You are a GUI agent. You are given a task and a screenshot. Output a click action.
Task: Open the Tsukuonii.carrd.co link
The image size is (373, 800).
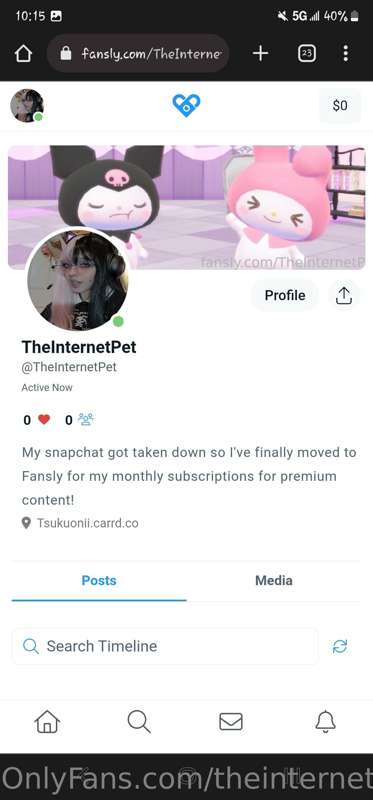(x=87, y=523)
